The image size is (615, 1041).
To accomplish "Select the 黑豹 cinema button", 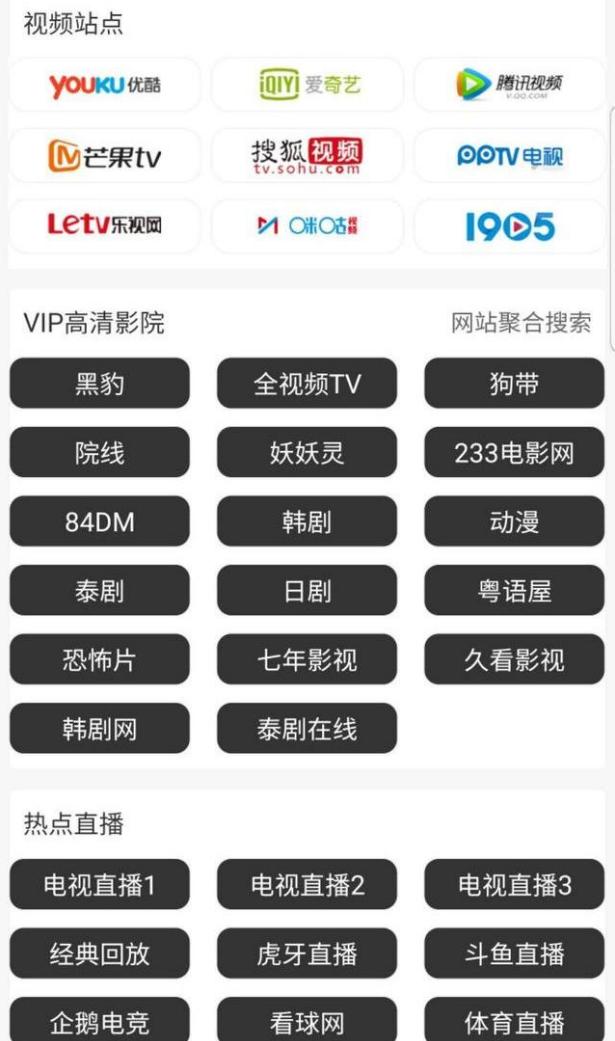I will tap(100, 384).
